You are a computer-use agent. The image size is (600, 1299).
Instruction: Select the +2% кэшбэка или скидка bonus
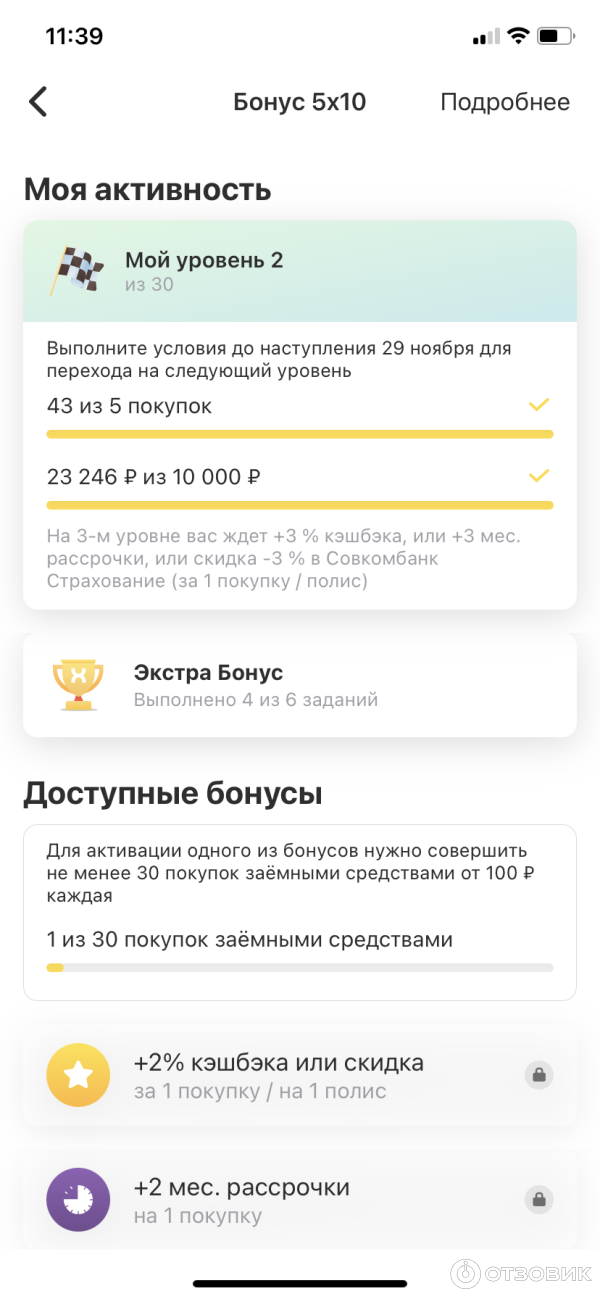(299, 1075)
